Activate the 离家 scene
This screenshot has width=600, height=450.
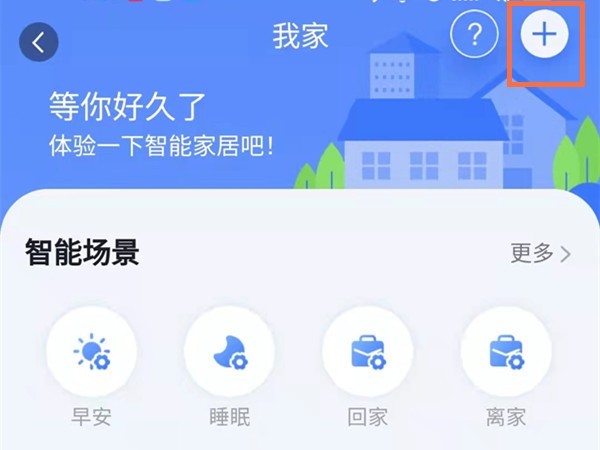(505, 352)
